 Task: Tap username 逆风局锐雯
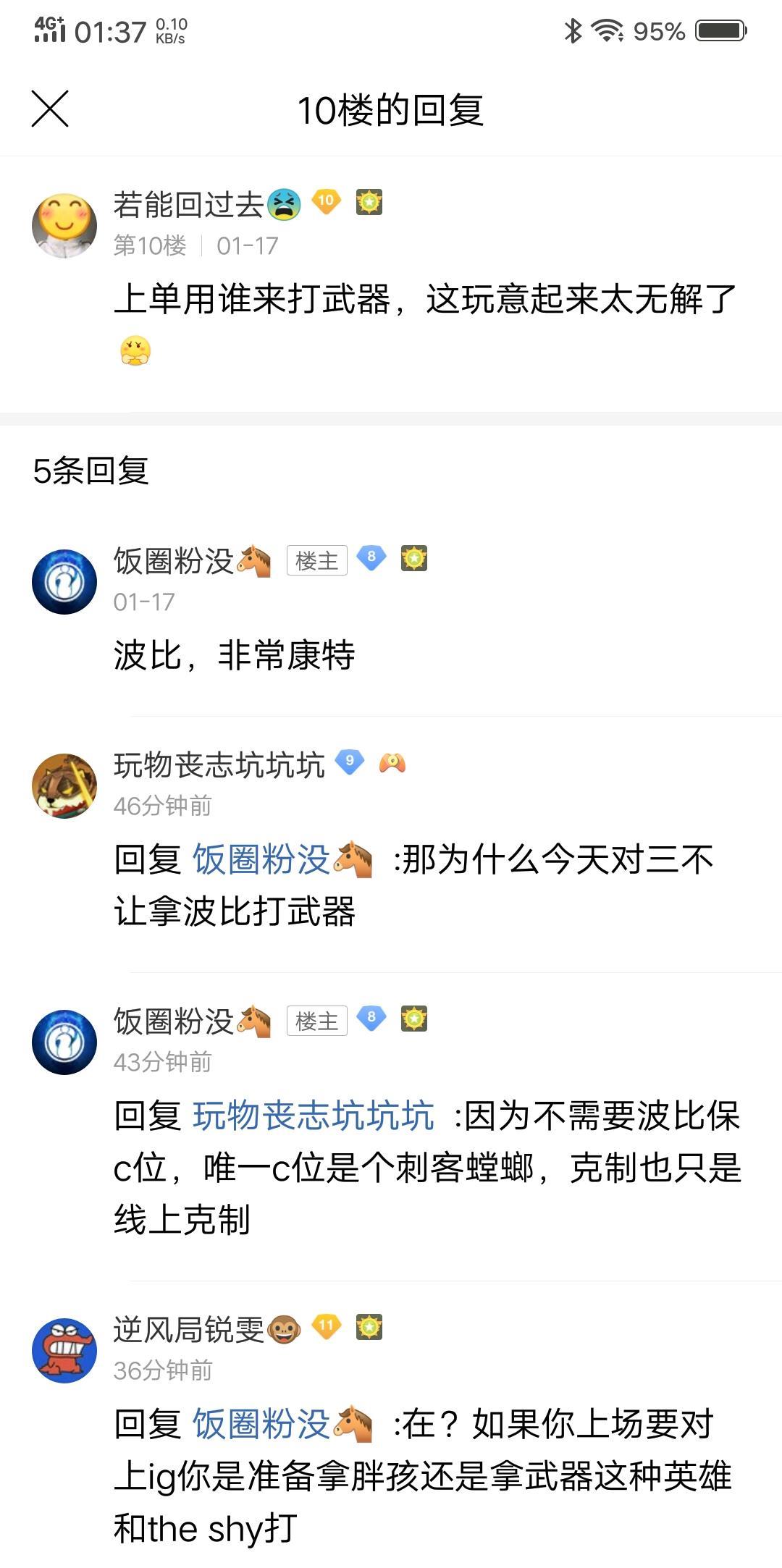click(x=189, y=1330)
